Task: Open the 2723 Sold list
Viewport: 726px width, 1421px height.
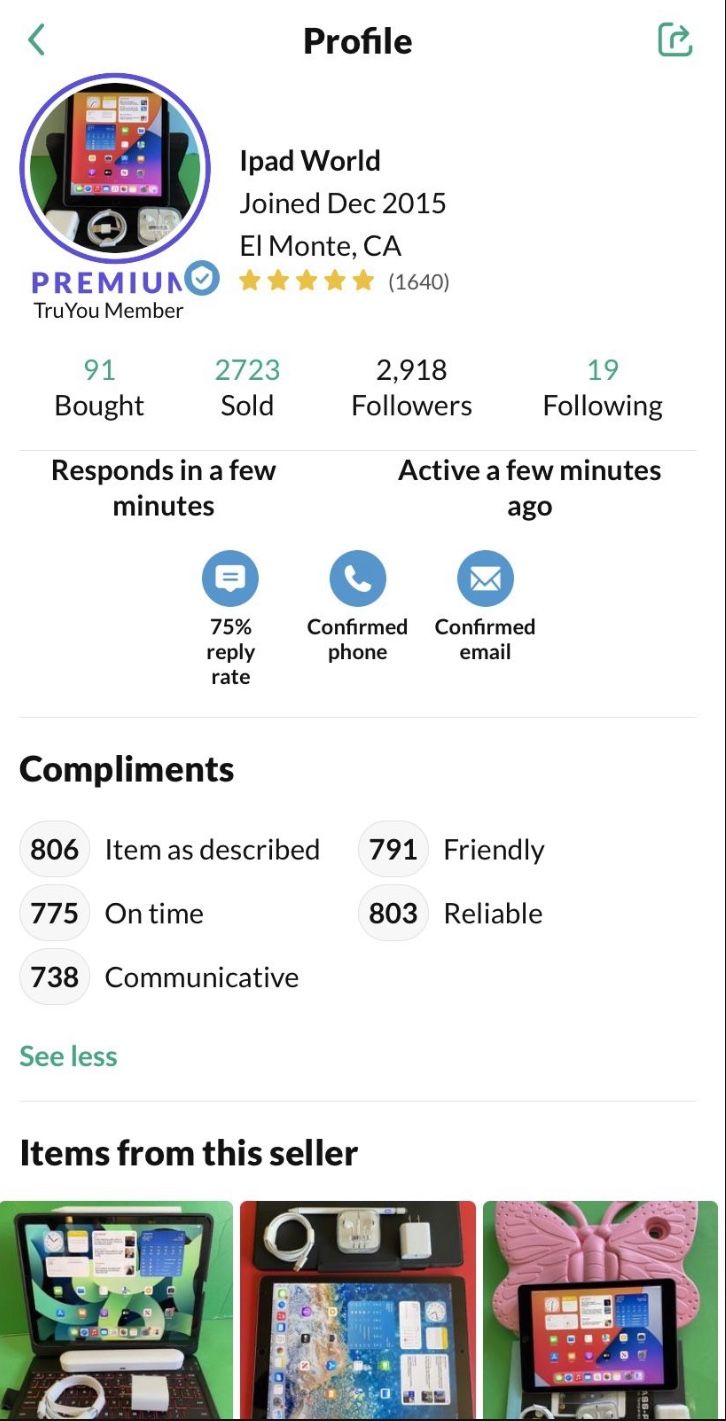Action: point(247,388)
